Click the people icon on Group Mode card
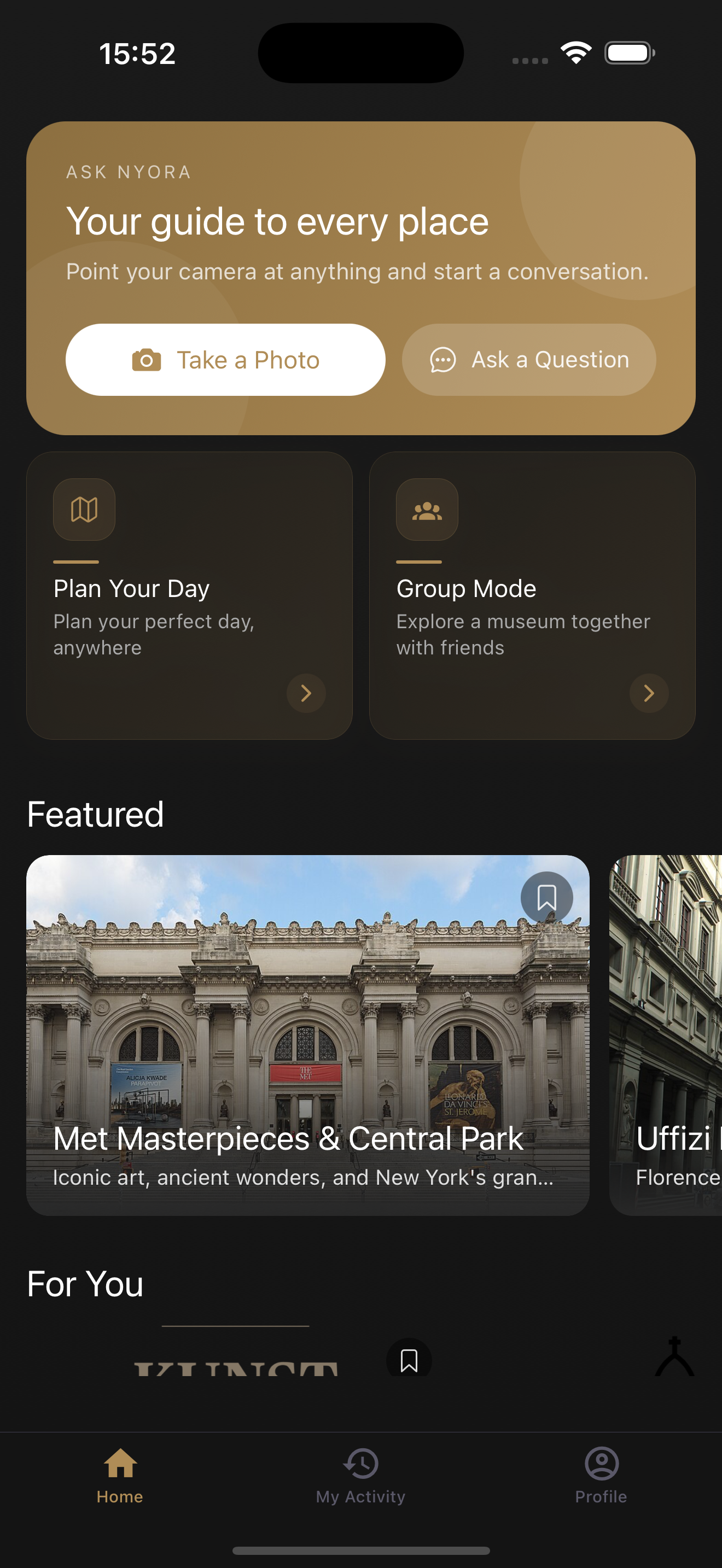The image size is (722, 1568). click(427, 510)
